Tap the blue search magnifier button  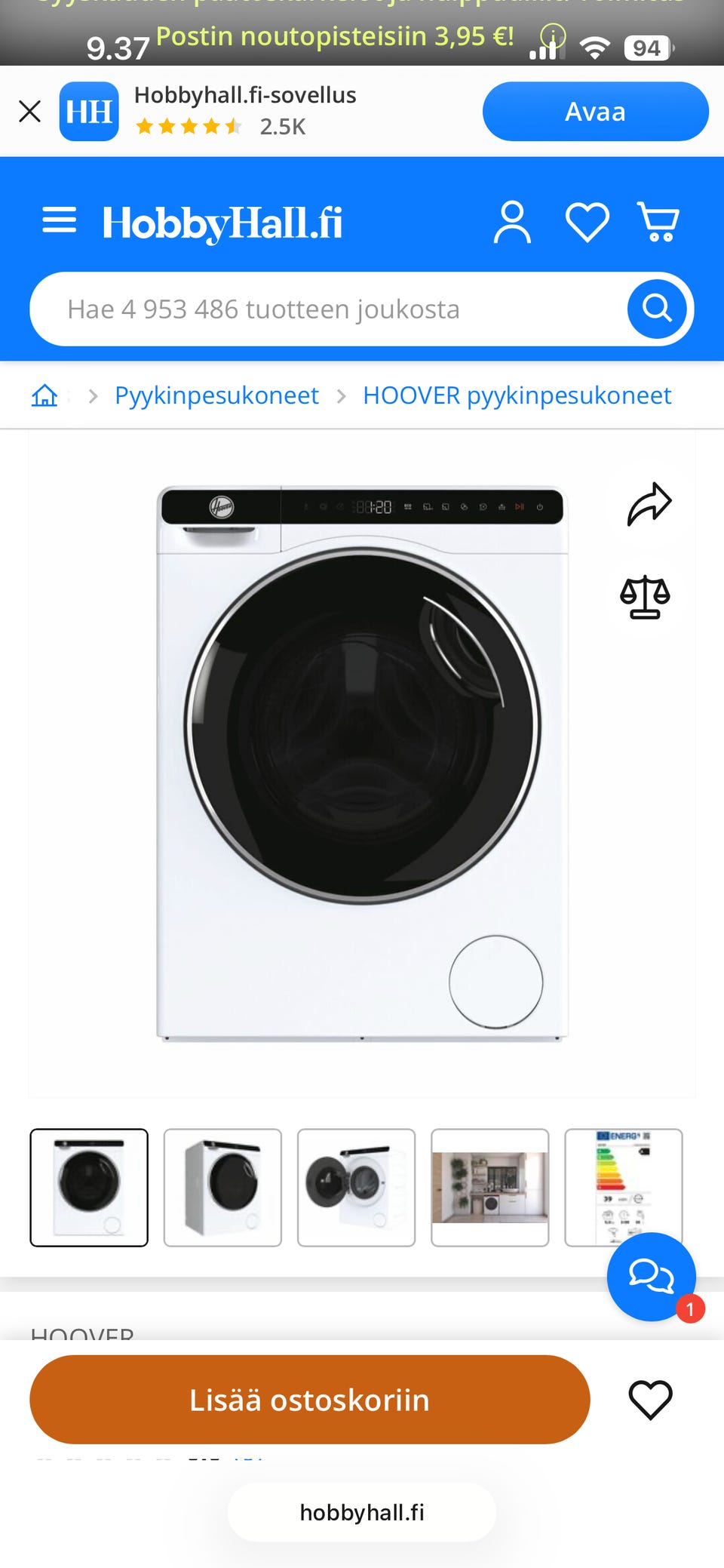pyautogui.click(x=657, y=309)
